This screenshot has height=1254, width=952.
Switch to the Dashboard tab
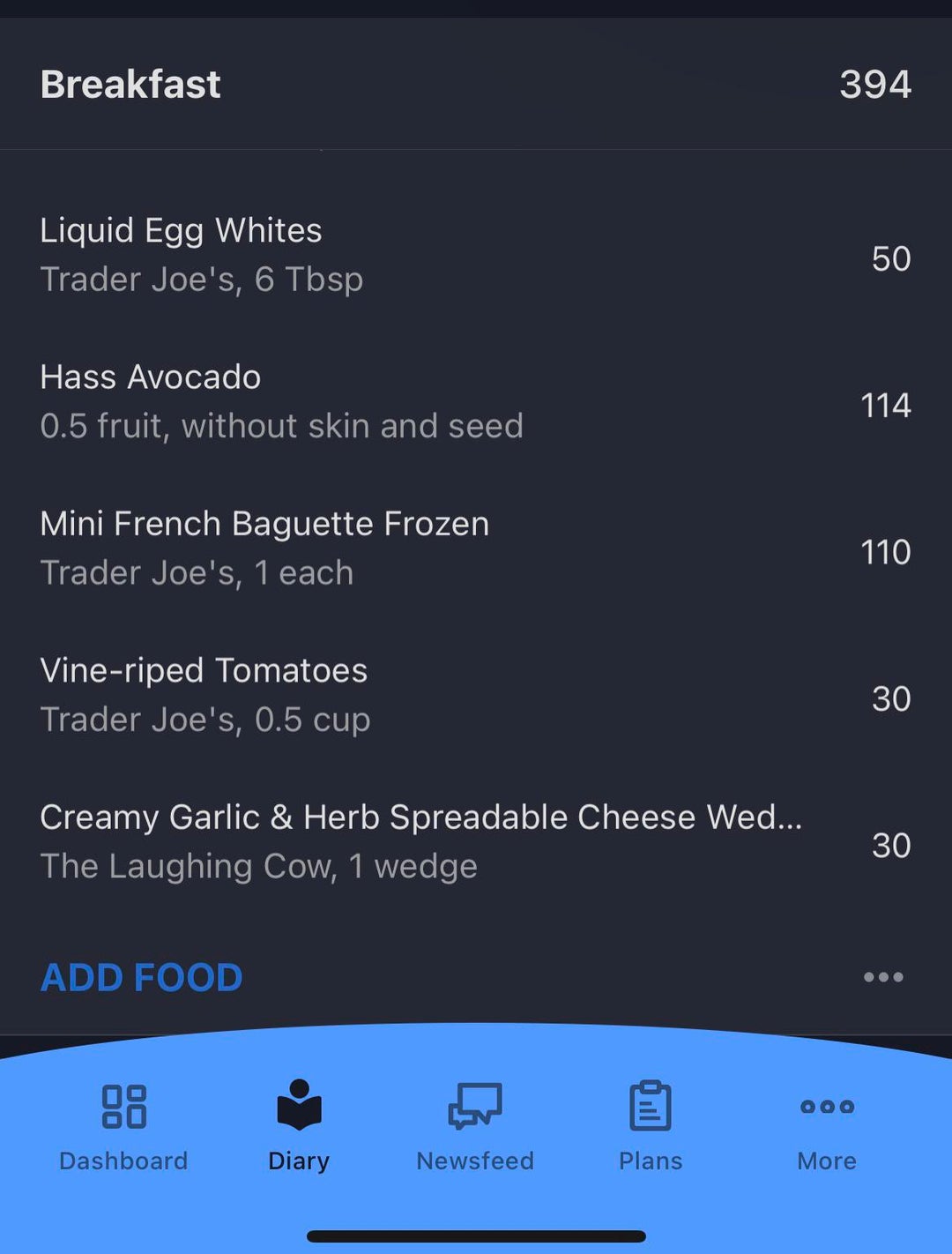click(x=123, y=1127)
